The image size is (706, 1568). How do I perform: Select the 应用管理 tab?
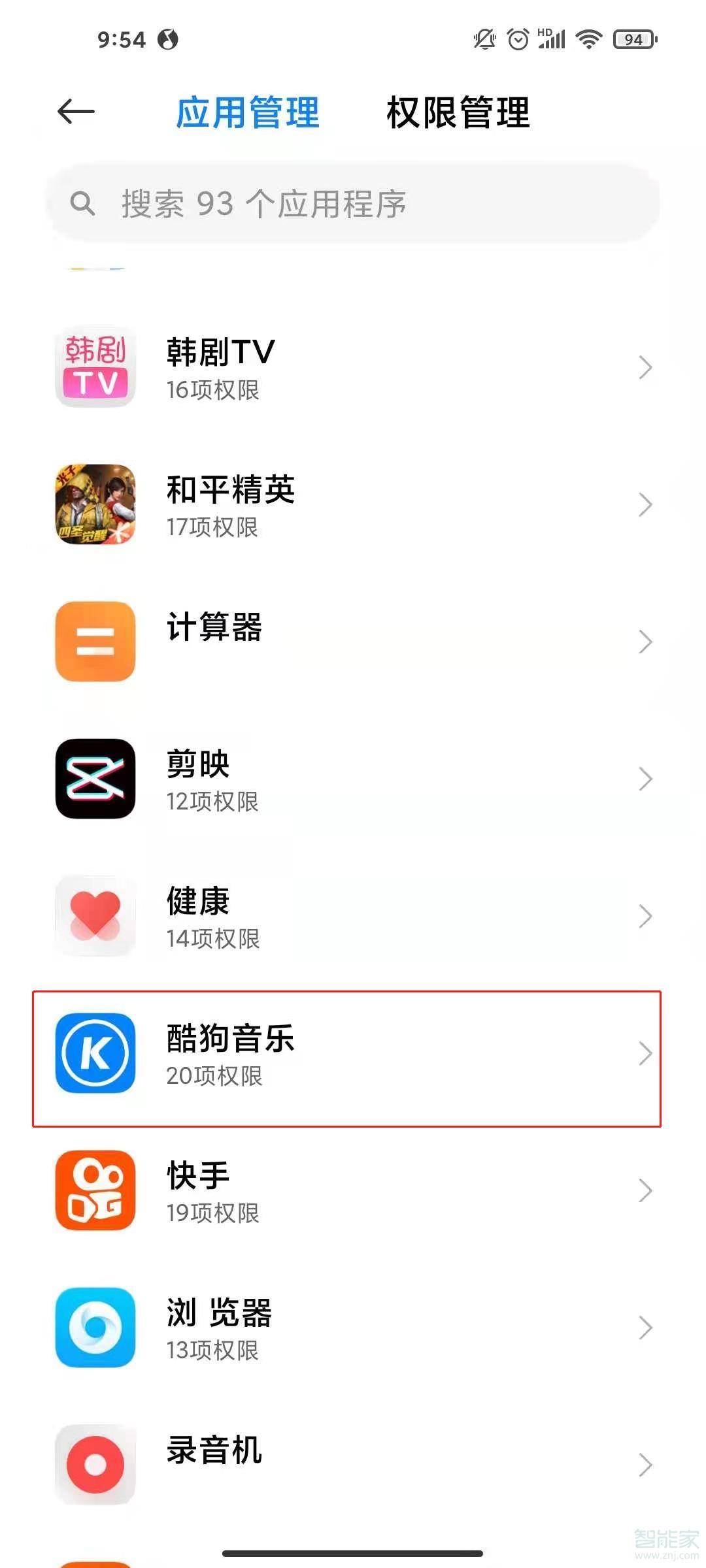[x=247, y=112]
